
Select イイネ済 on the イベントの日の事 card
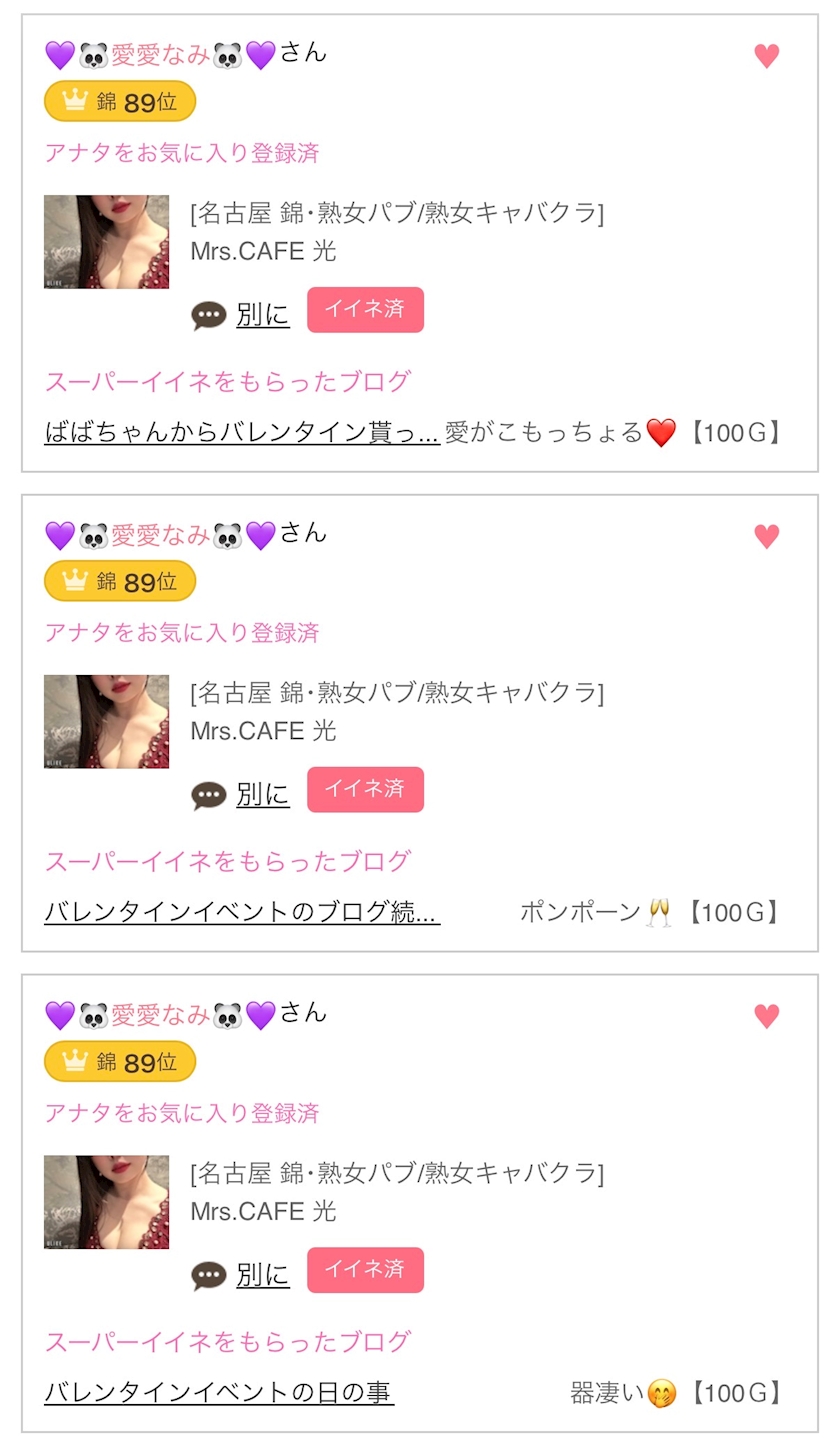click(365, 1270)
